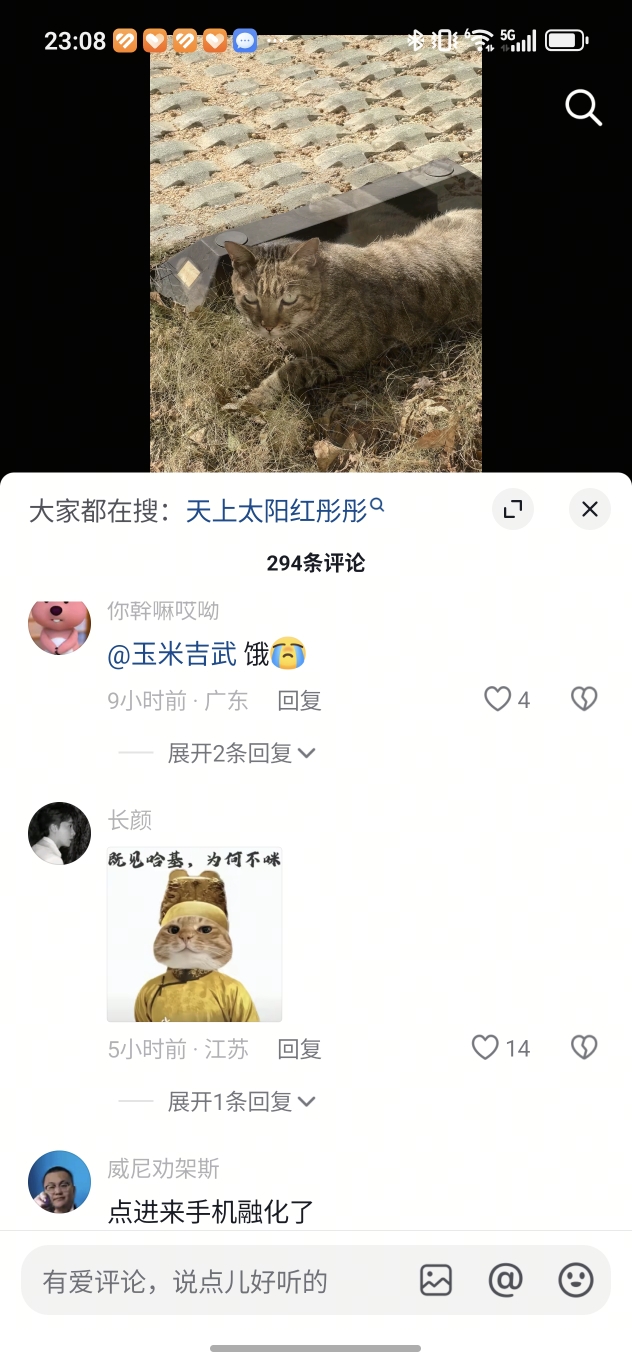The height and width of the screenshot is (1368, 632).
Task: Dislike 长颜's comment
Action: (x=584, y=1048)
